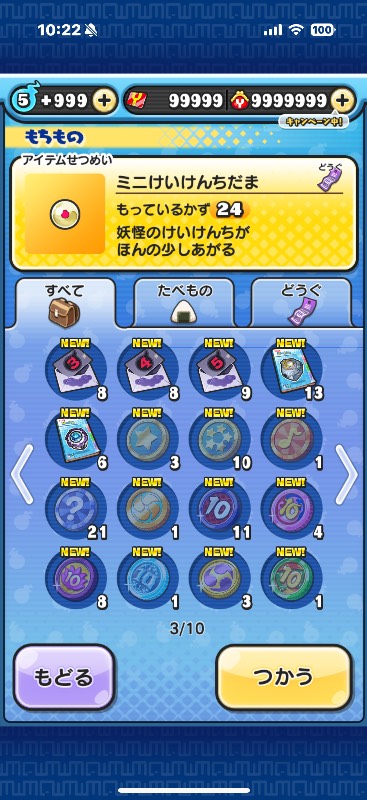Go to the previous item page arrow
This screenshot has height=800, width=367.
point(21,474)
